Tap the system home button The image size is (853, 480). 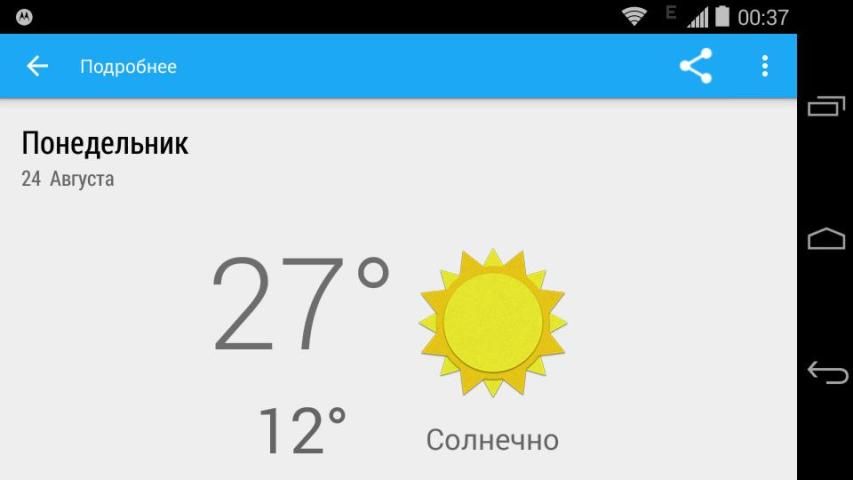826,239
